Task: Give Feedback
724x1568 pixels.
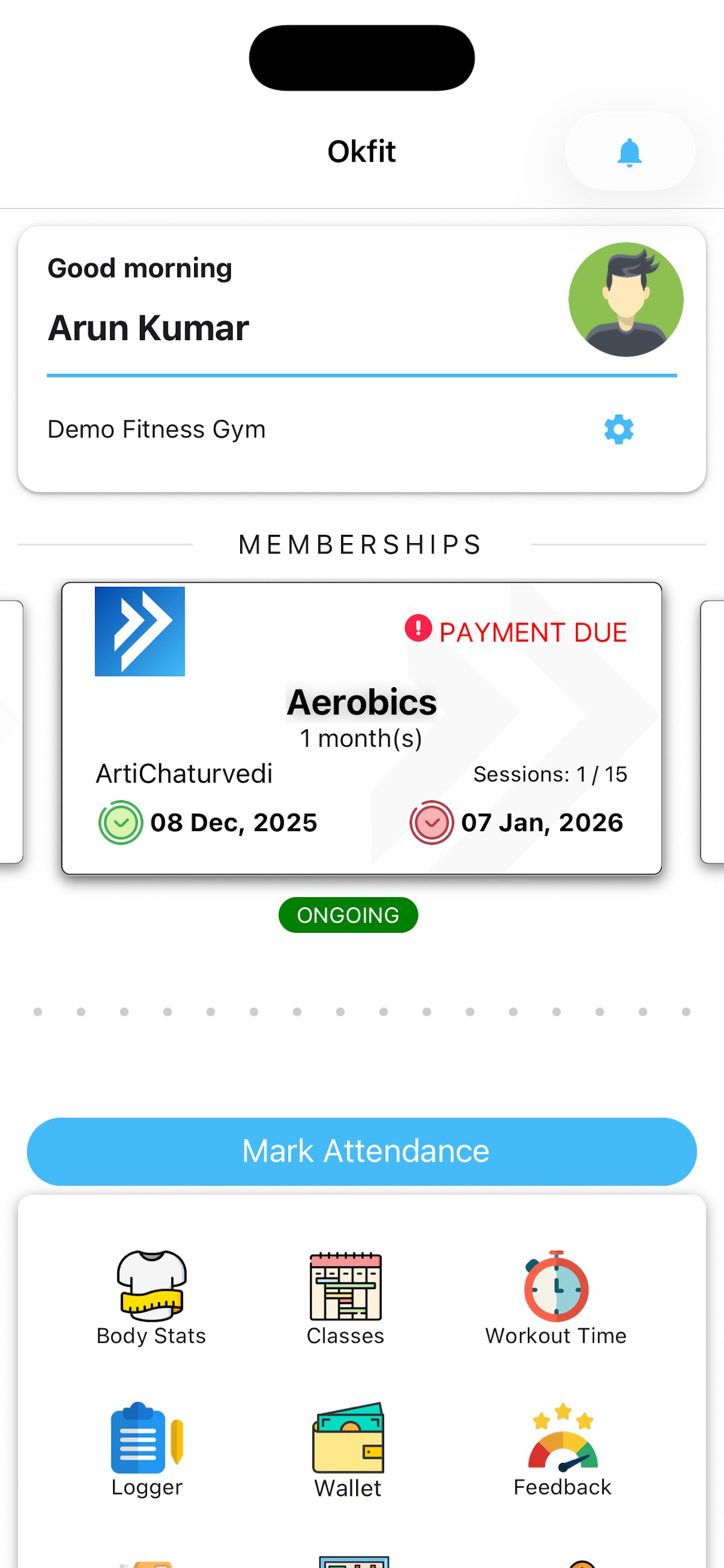Action: coord(562,1448)
